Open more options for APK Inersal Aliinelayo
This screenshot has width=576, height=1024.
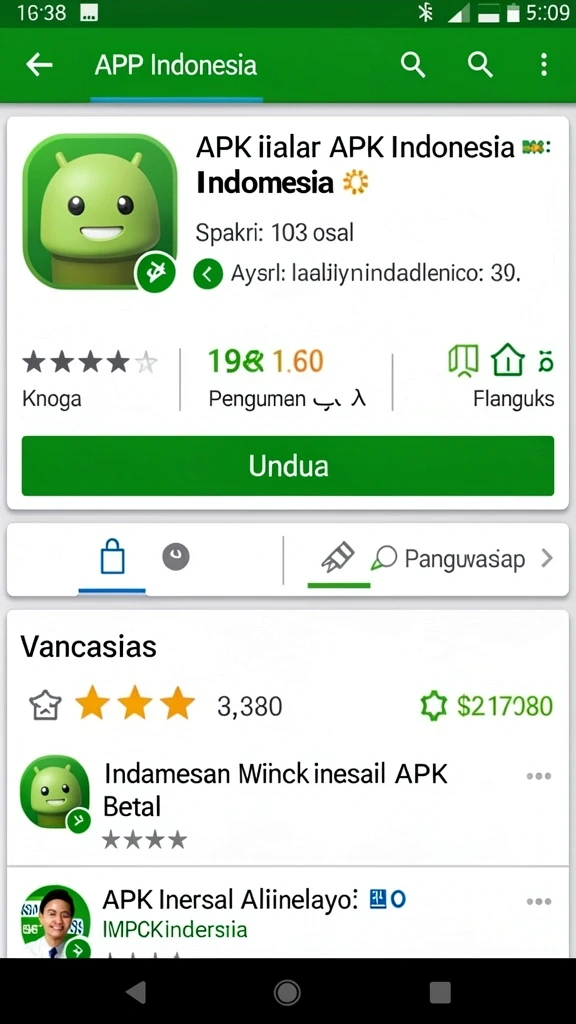point(538,902)
